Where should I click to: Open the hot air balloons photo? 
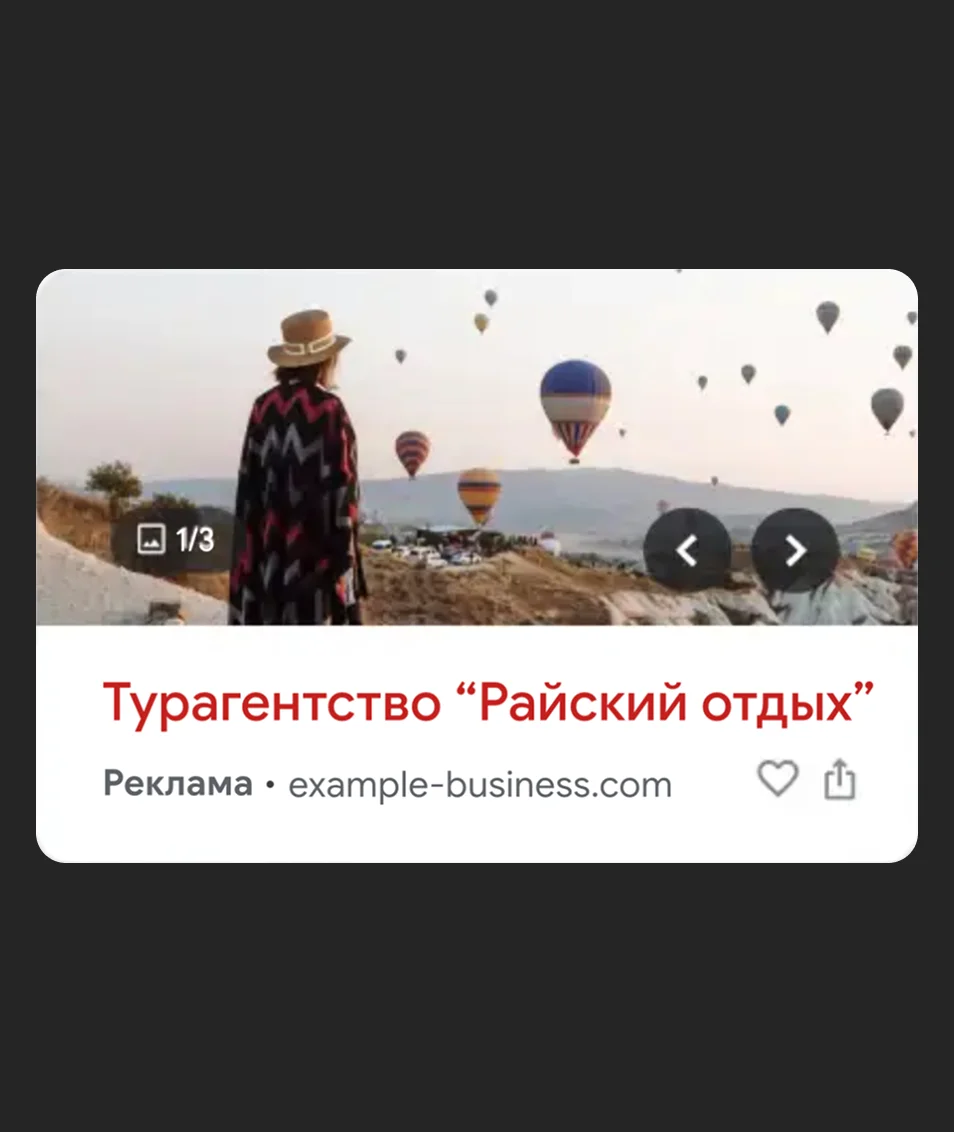500,420
